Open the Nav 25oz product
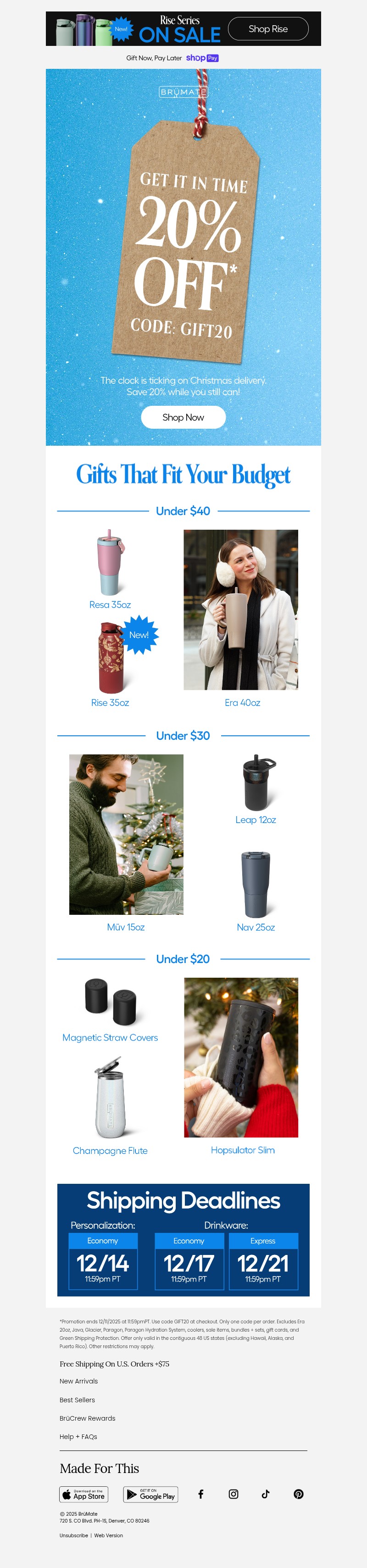 (256, 927)
